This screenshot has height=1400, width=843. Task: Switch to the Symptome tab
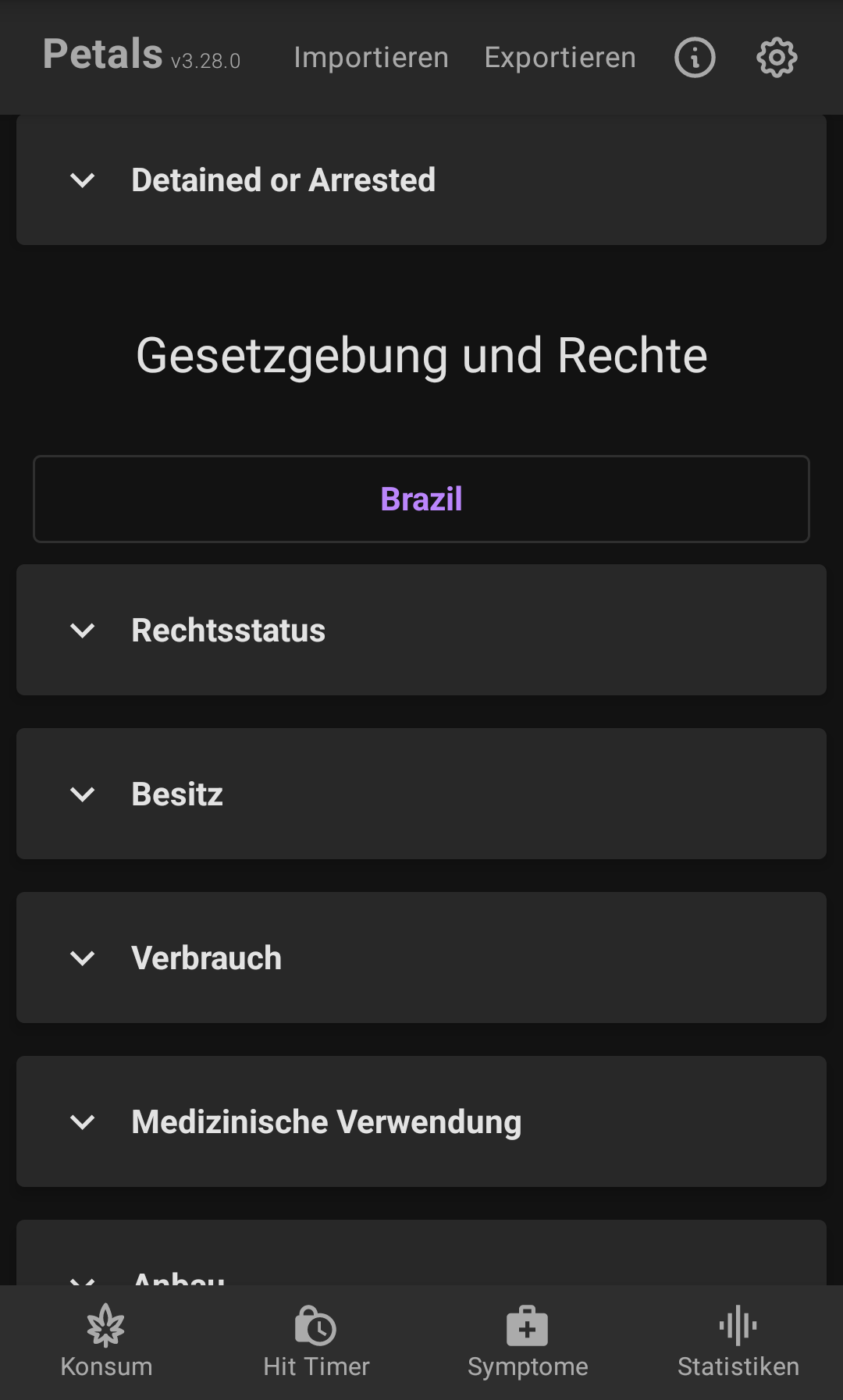click(x=528, y=1342)
